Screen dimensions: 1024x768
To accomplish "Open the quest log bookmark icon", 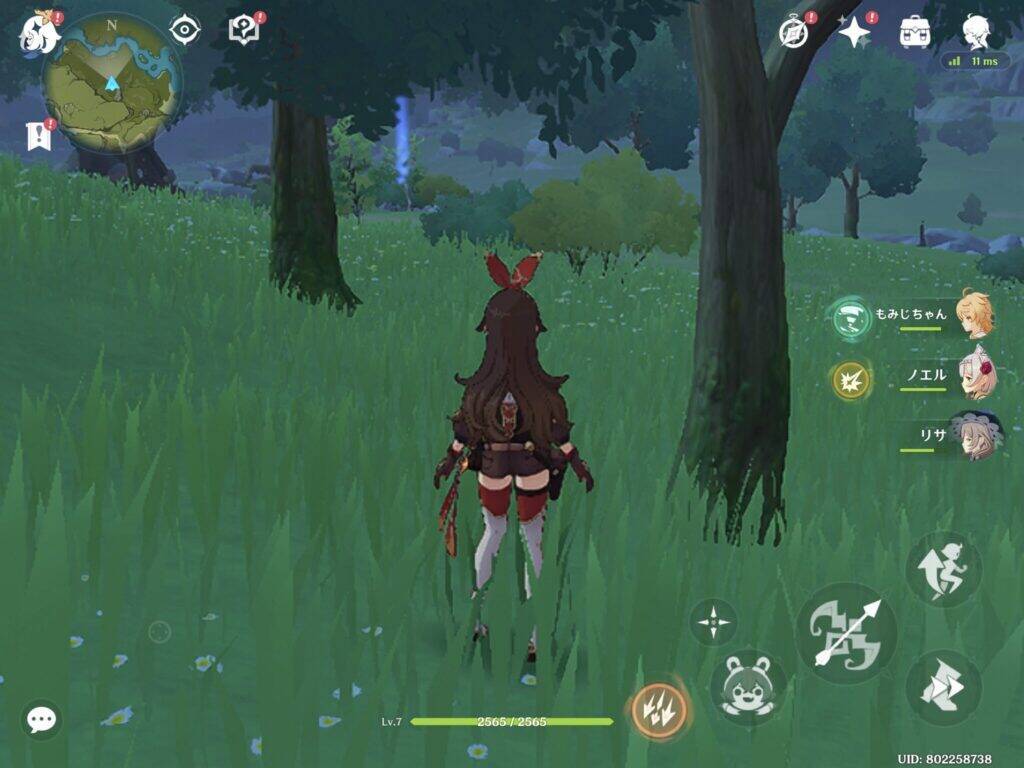I will pos(38,137).
